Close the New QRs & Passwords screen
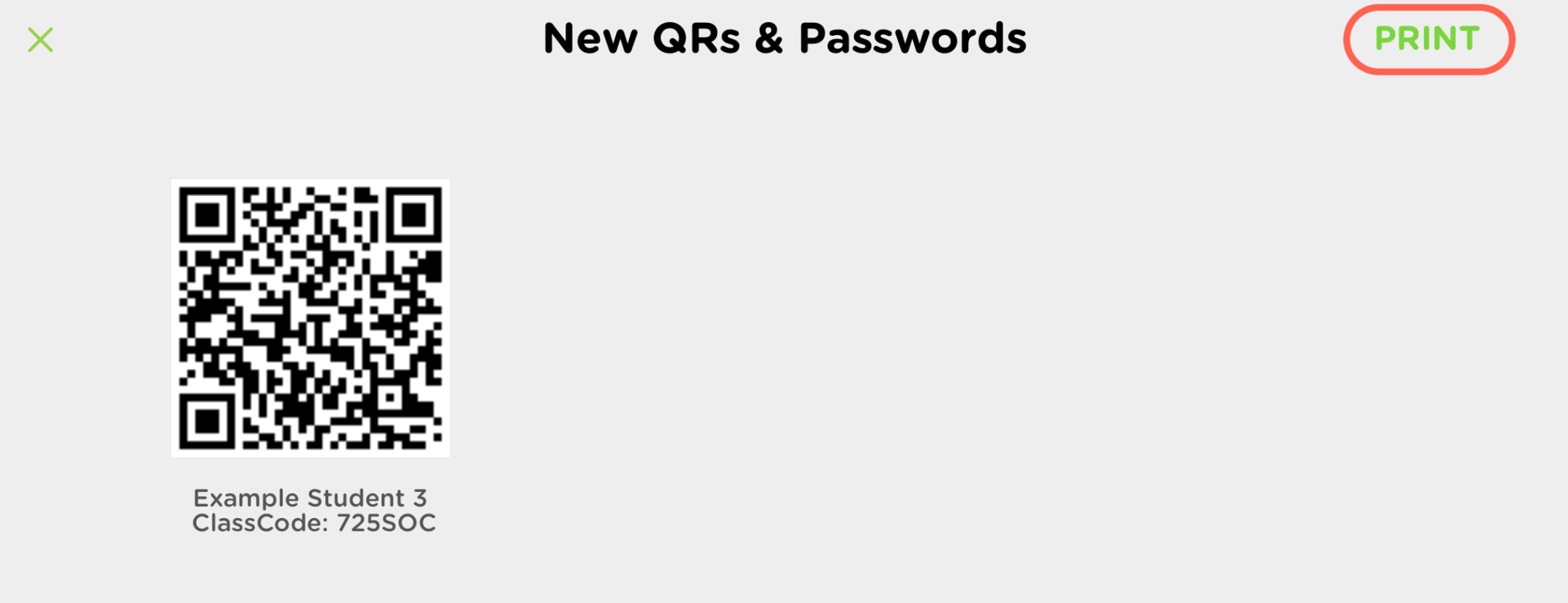 tap(40, 40)
